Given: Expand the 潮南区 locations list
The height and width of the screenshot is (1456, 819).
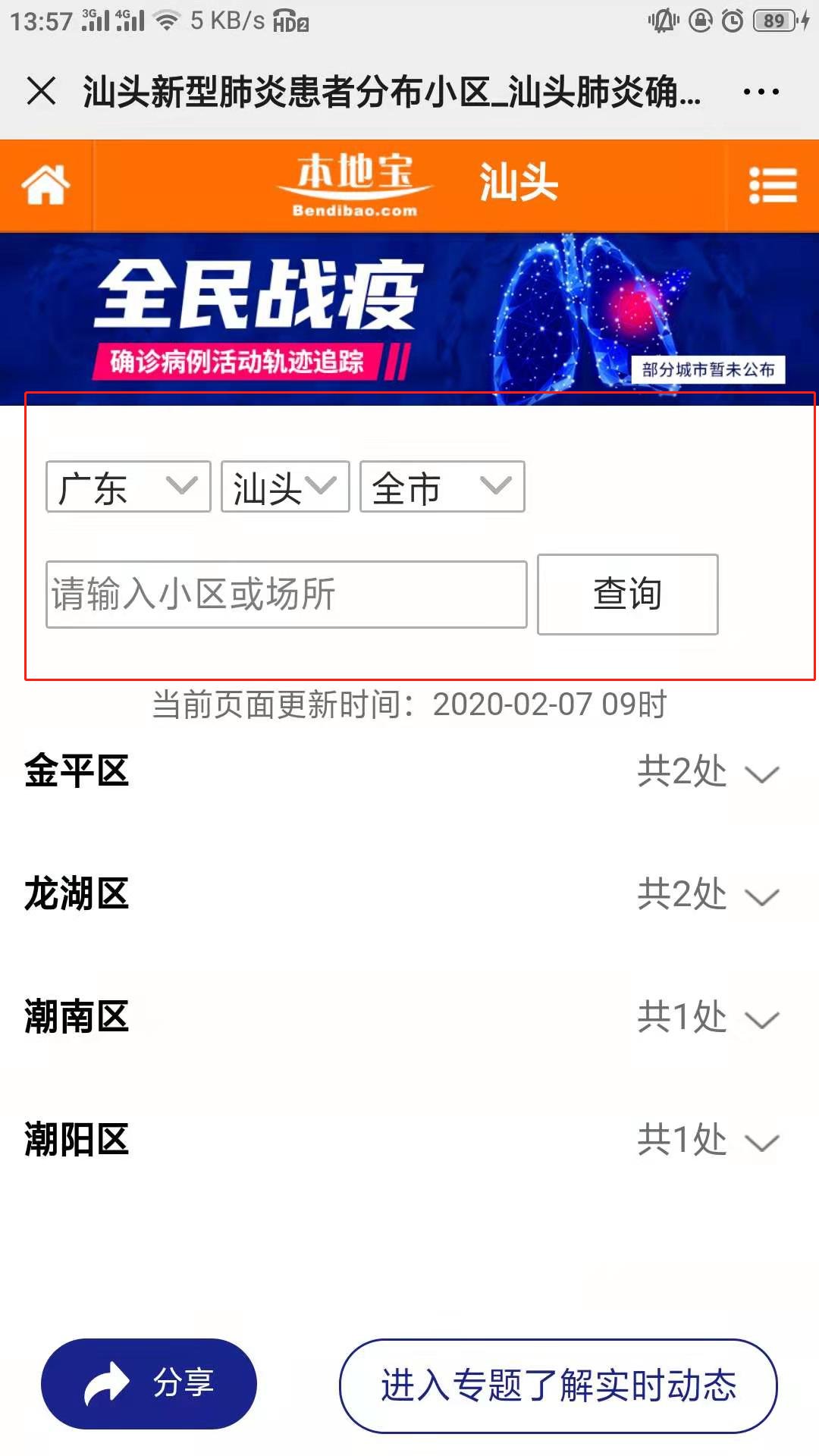Looking at the screenshot, I should click(x=409, y=1018).
